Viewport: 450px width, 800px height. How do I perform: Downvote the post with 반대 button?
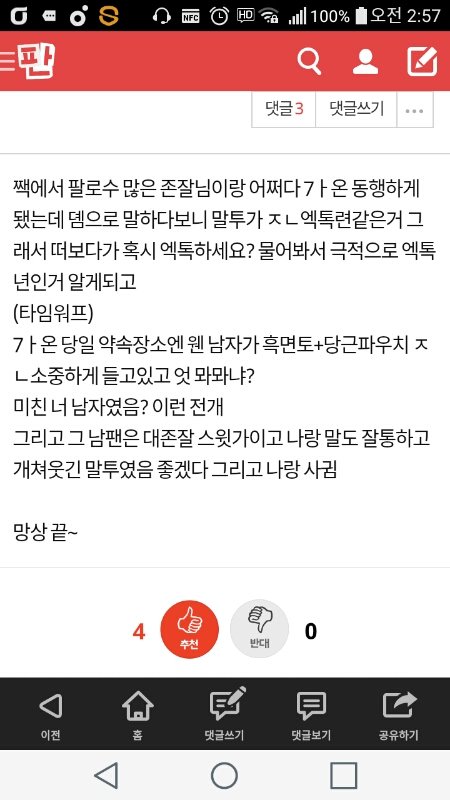tap(259, 629)
